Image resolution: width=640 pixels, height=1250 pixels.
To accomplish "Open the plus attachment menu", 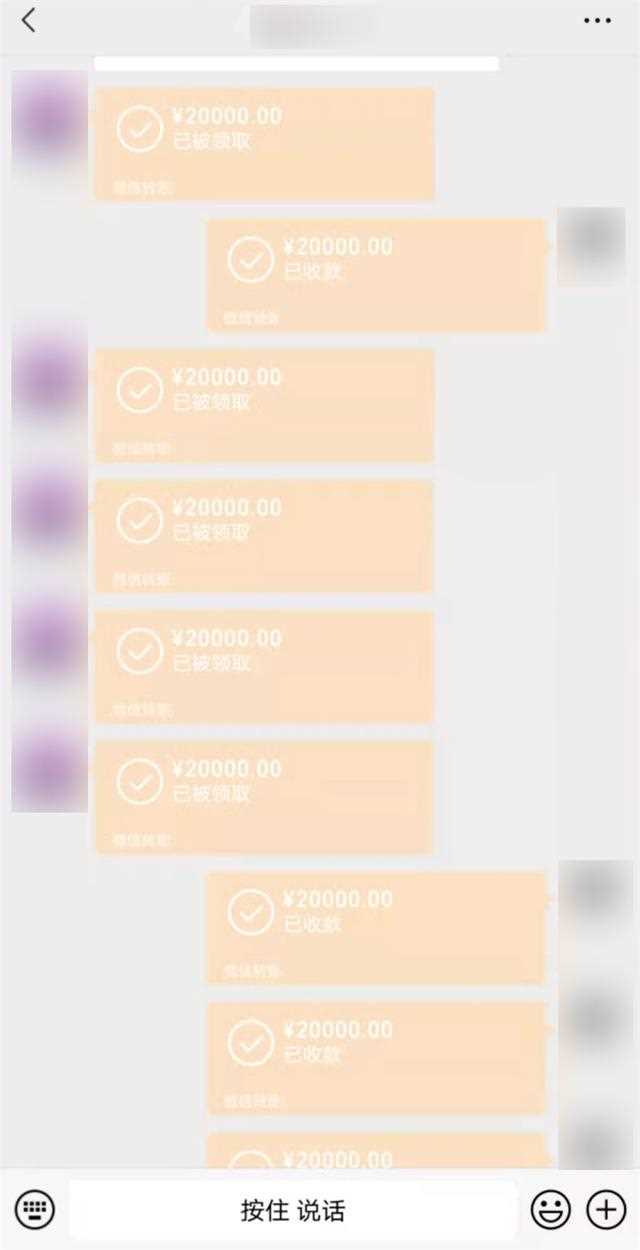I will (x=606, y=1210).
